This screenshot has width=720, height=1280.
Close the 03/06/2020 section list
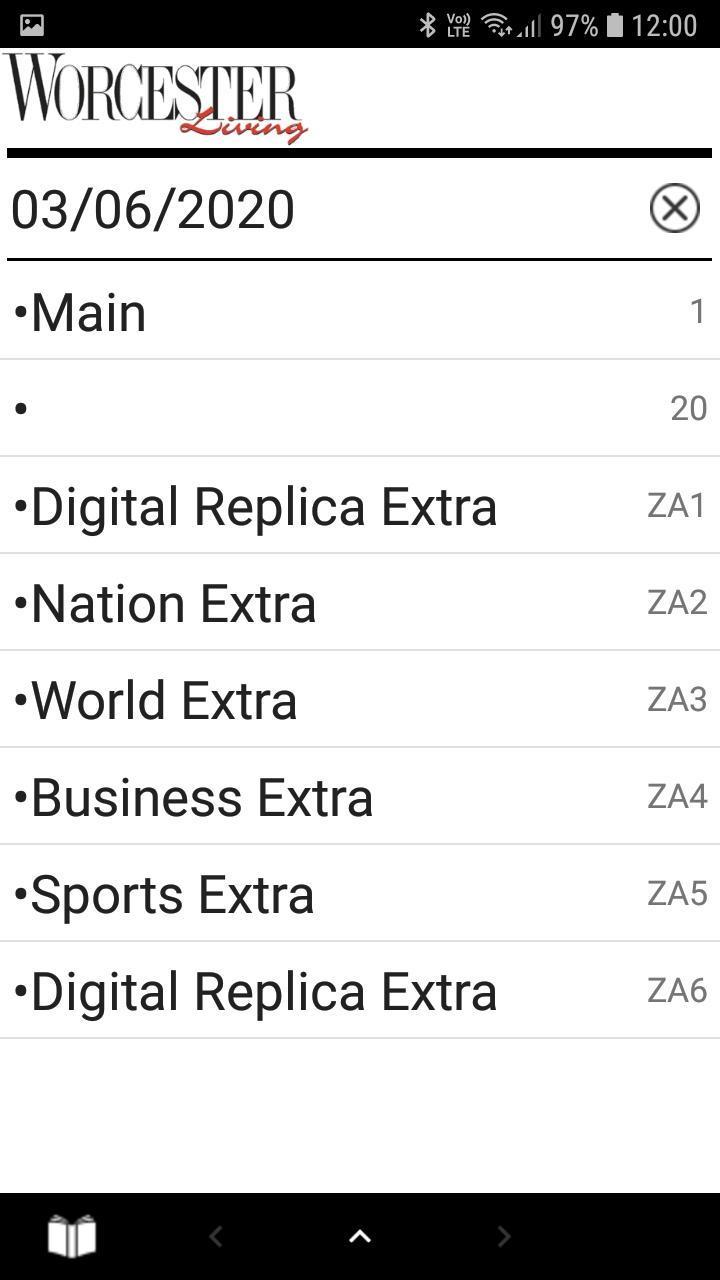(x=674, y=209)
